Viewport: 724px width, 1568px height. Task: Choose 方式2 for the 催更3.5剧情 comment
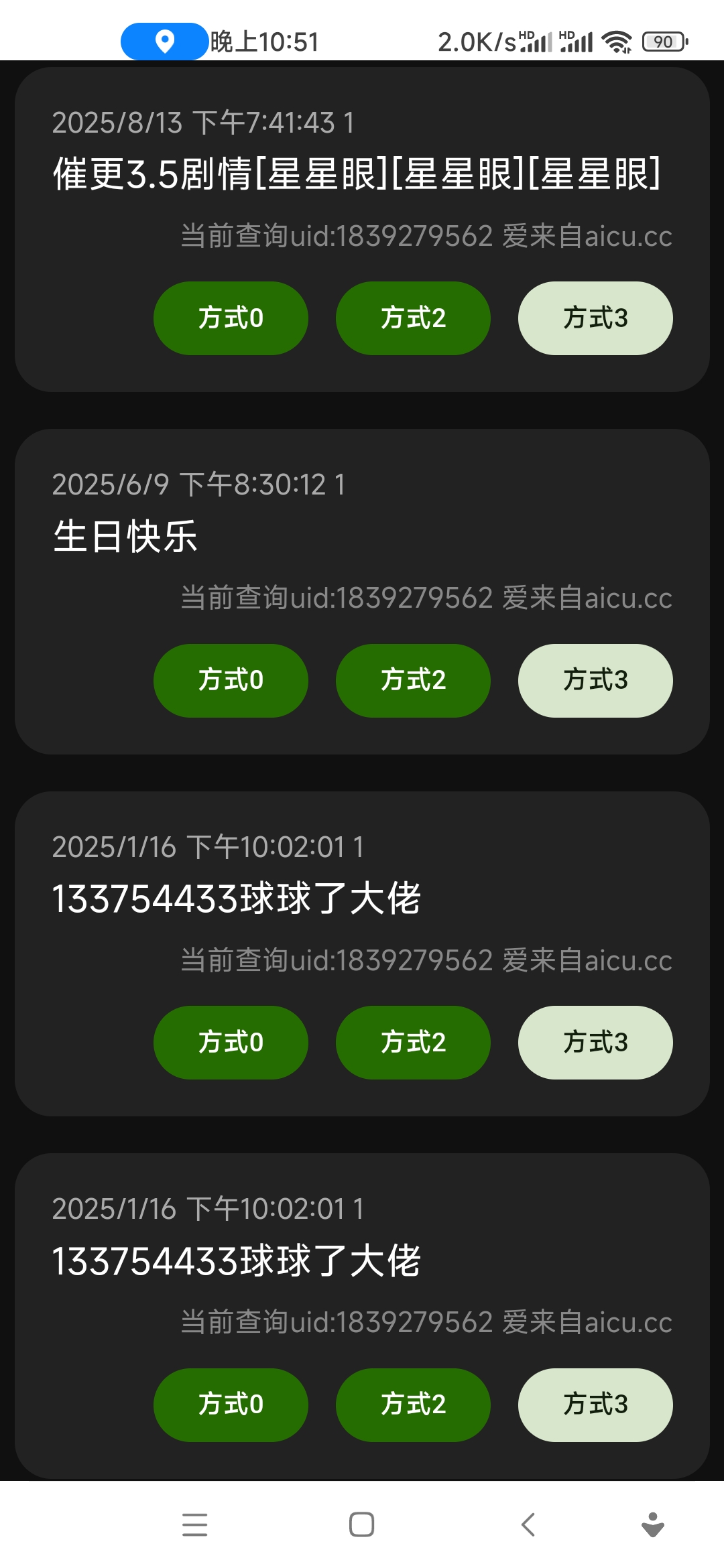click(x=413, y=318)
